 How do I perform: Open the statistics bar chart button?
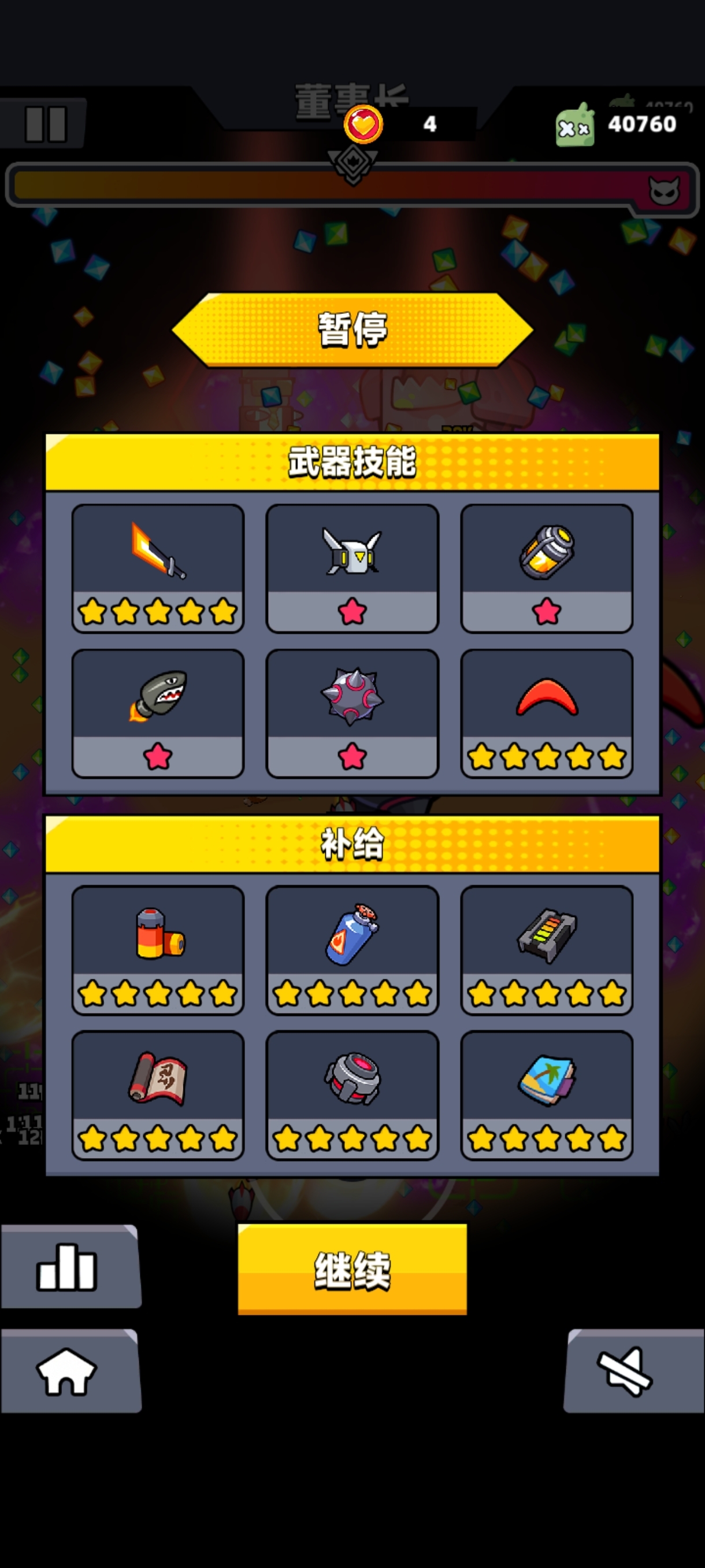[x=68, y=1267]
